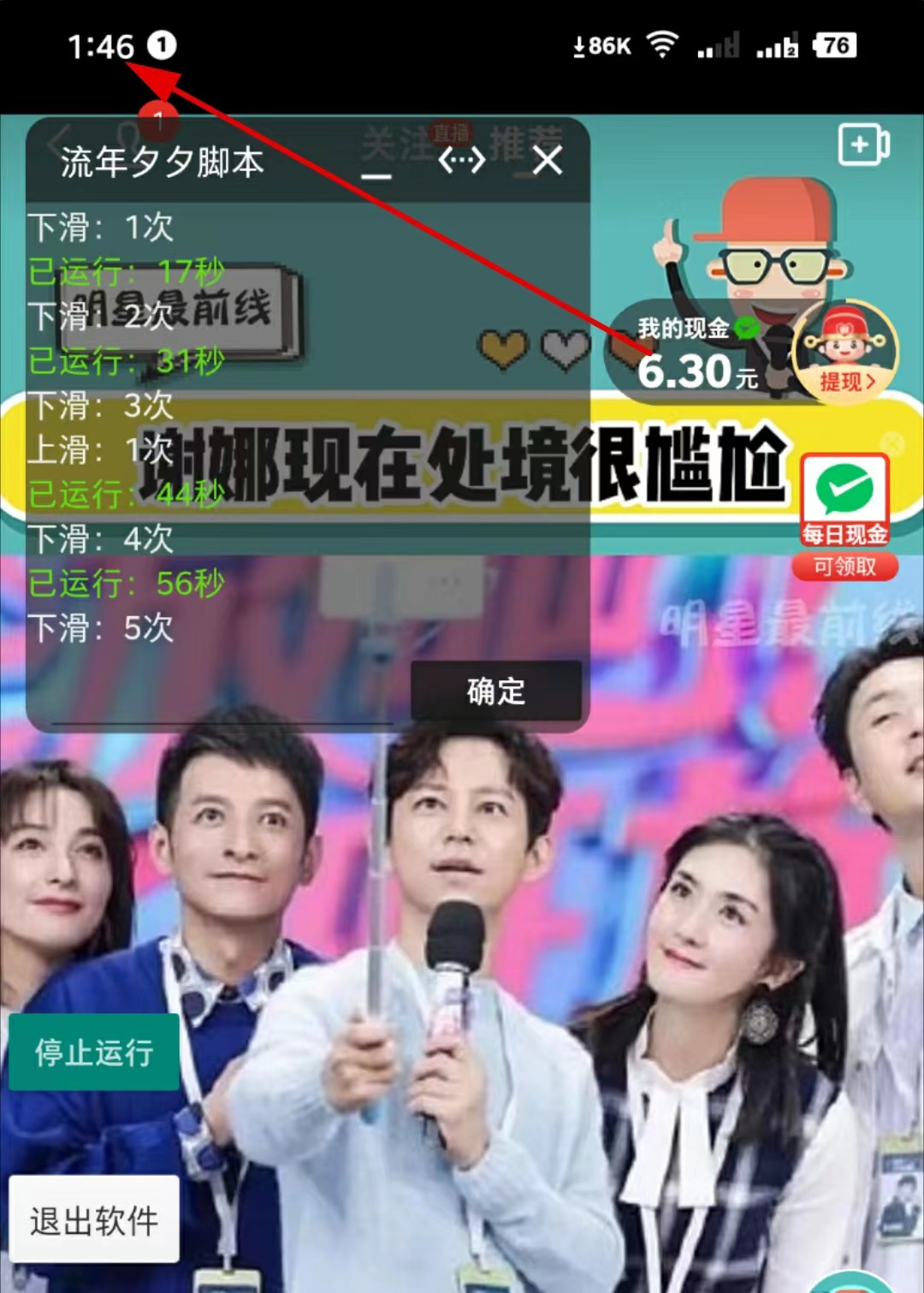The image size is (924, 1293).
Task: Claim the 每日现金 reward
Action: click(x=844, y=513)
